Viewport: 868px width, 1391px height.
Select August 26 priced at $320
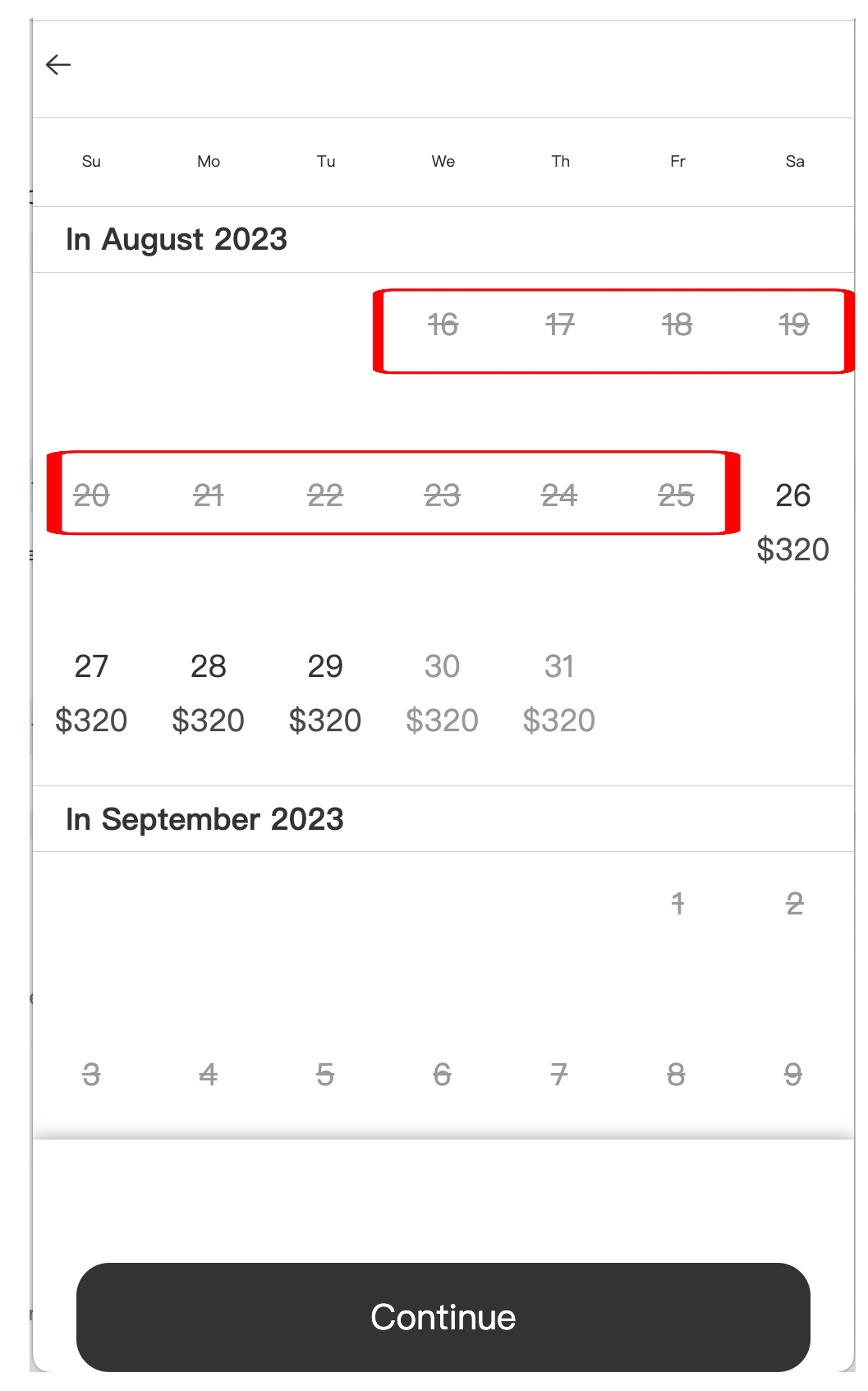pyautogui.click(x=793, y=522)
